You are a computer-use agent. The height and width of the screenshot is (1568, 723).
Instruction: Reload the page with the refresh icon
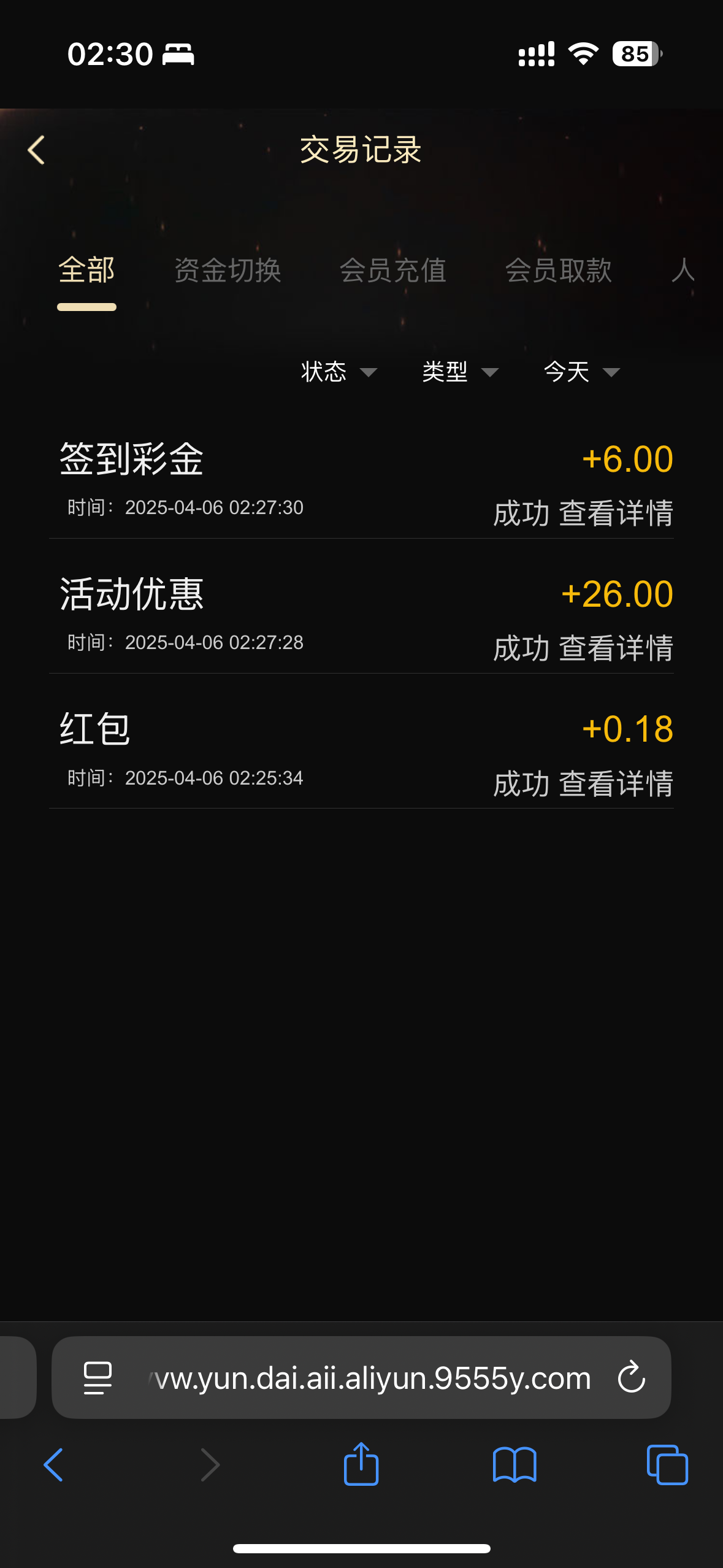click(x=631, y=1377)
